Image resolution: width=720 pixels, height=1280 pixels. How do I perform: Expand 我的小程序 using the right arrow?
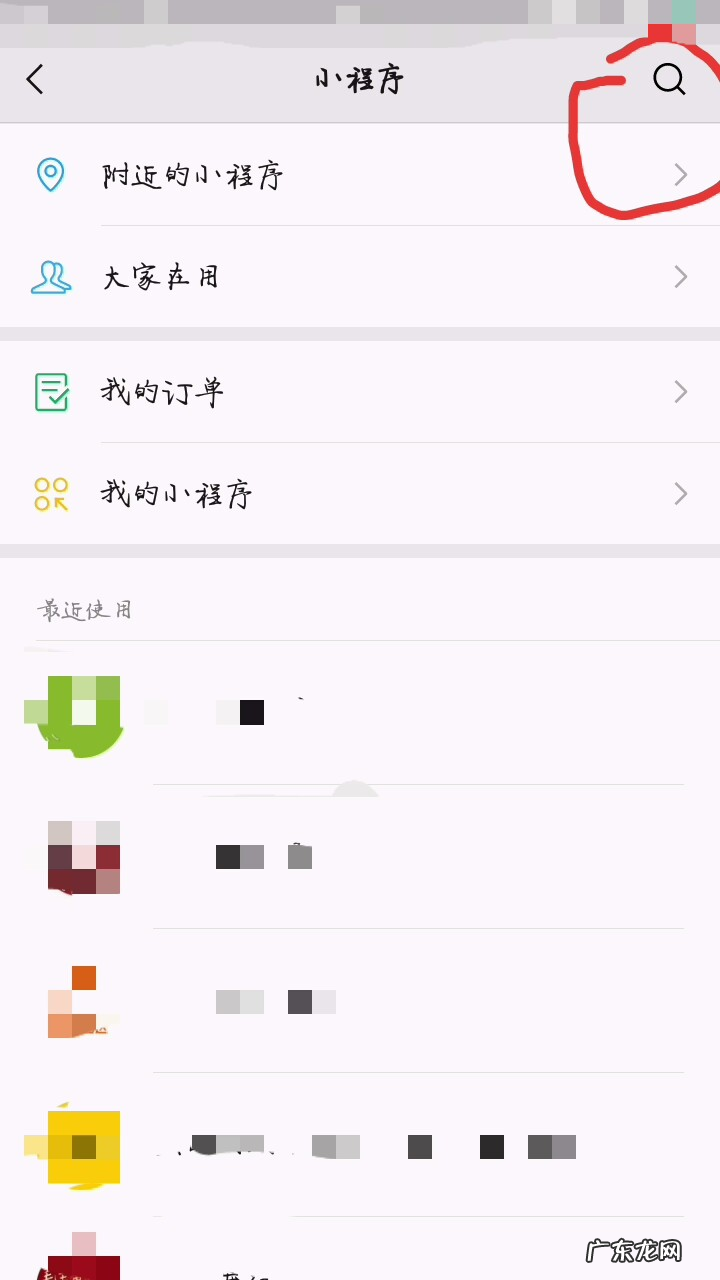681,494
